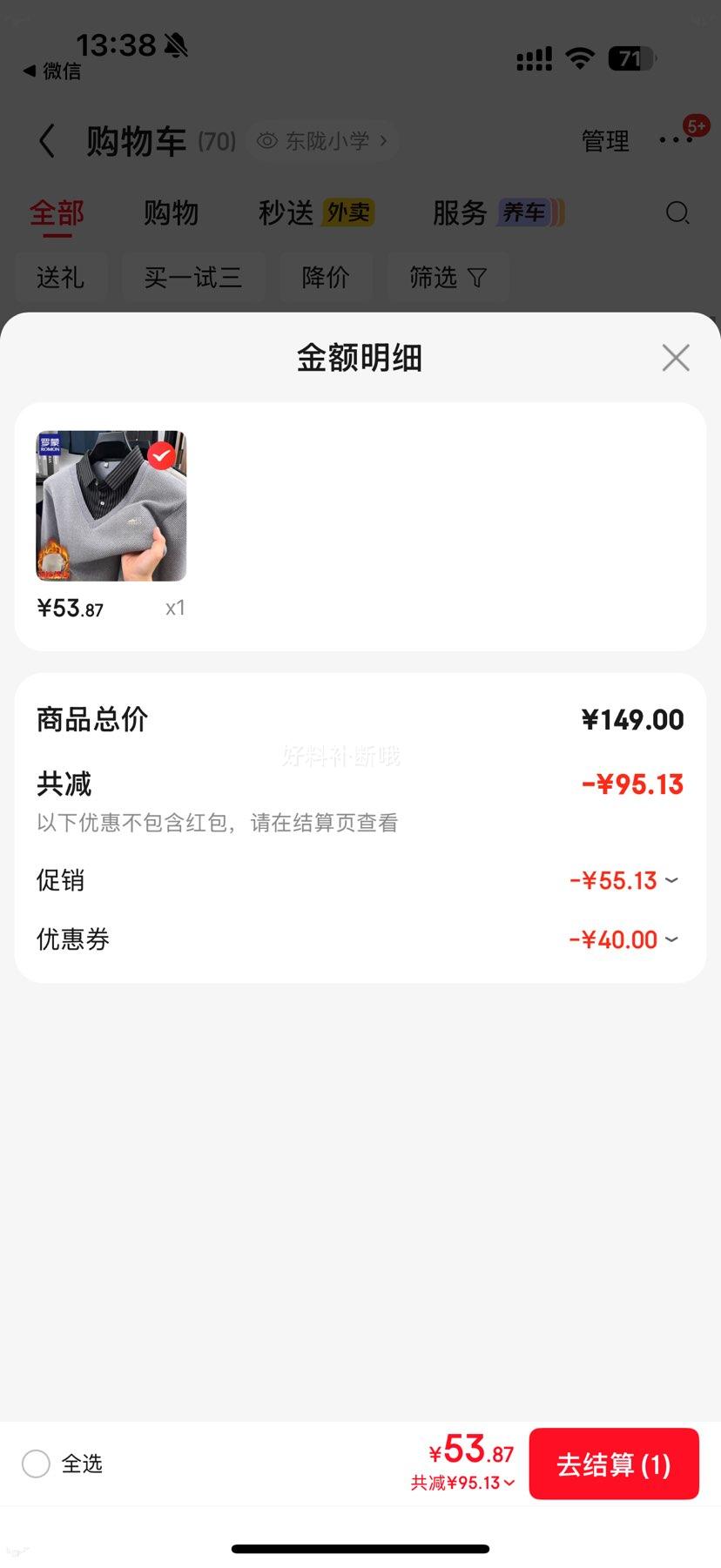Open the sweater product thumbnail

click(x=111, y=505)
